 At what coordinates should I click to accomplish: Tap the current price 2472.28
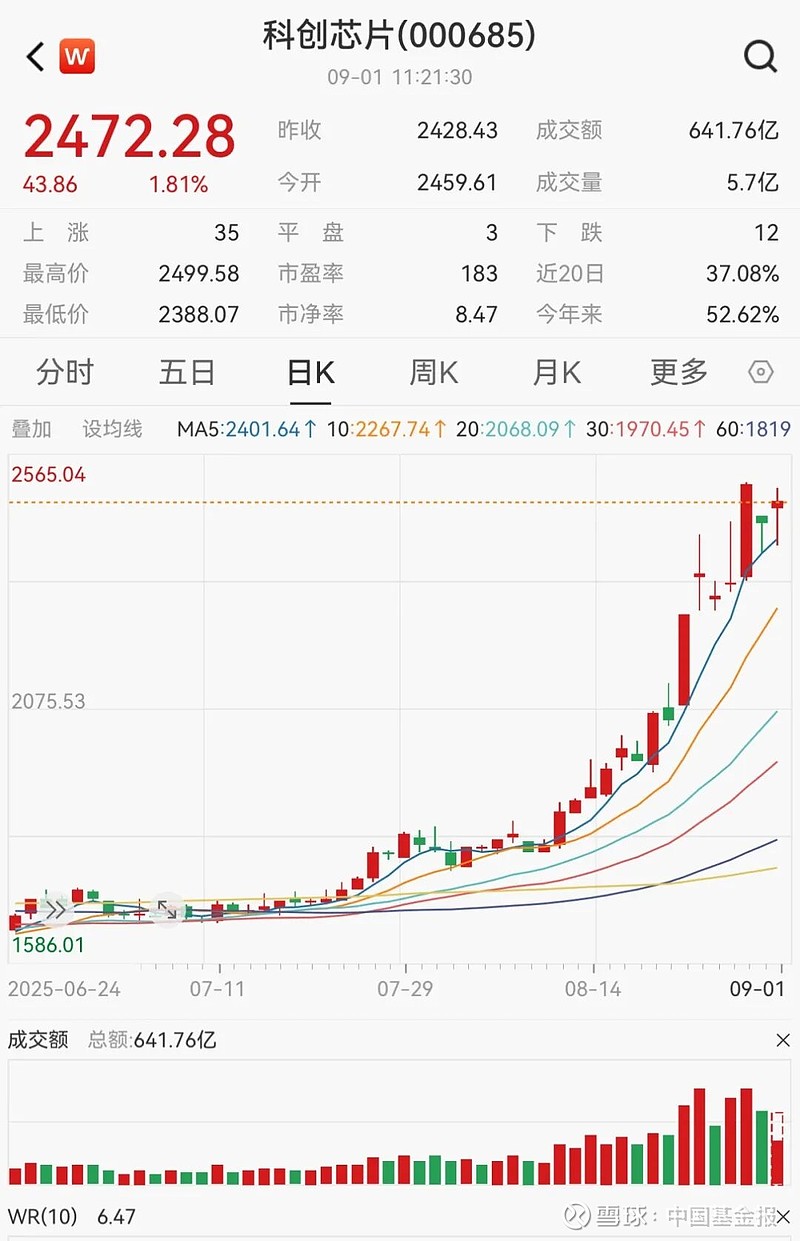[x=129, y=136]
